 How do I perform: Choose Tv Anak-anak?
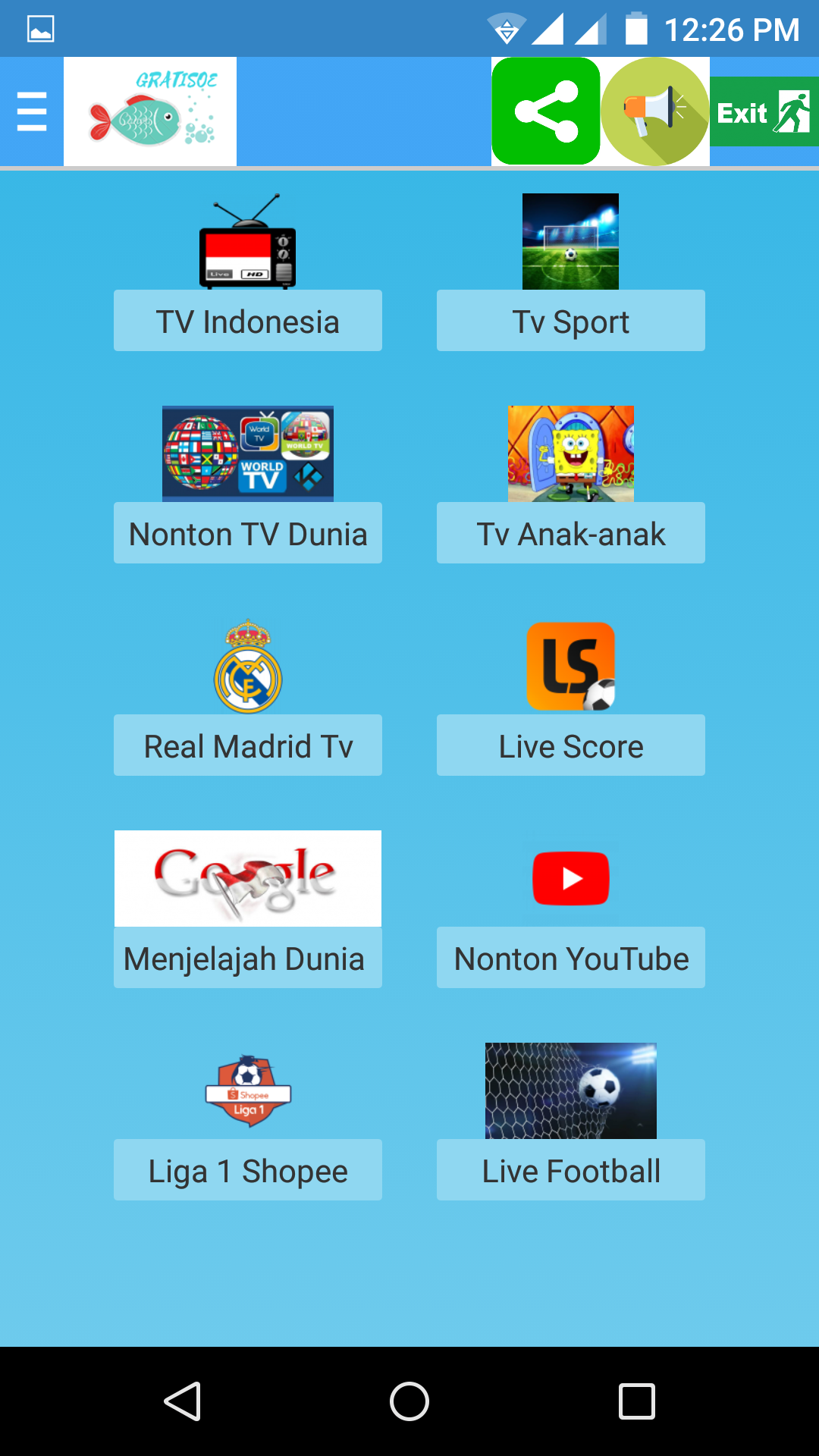(x=570, y=532)
